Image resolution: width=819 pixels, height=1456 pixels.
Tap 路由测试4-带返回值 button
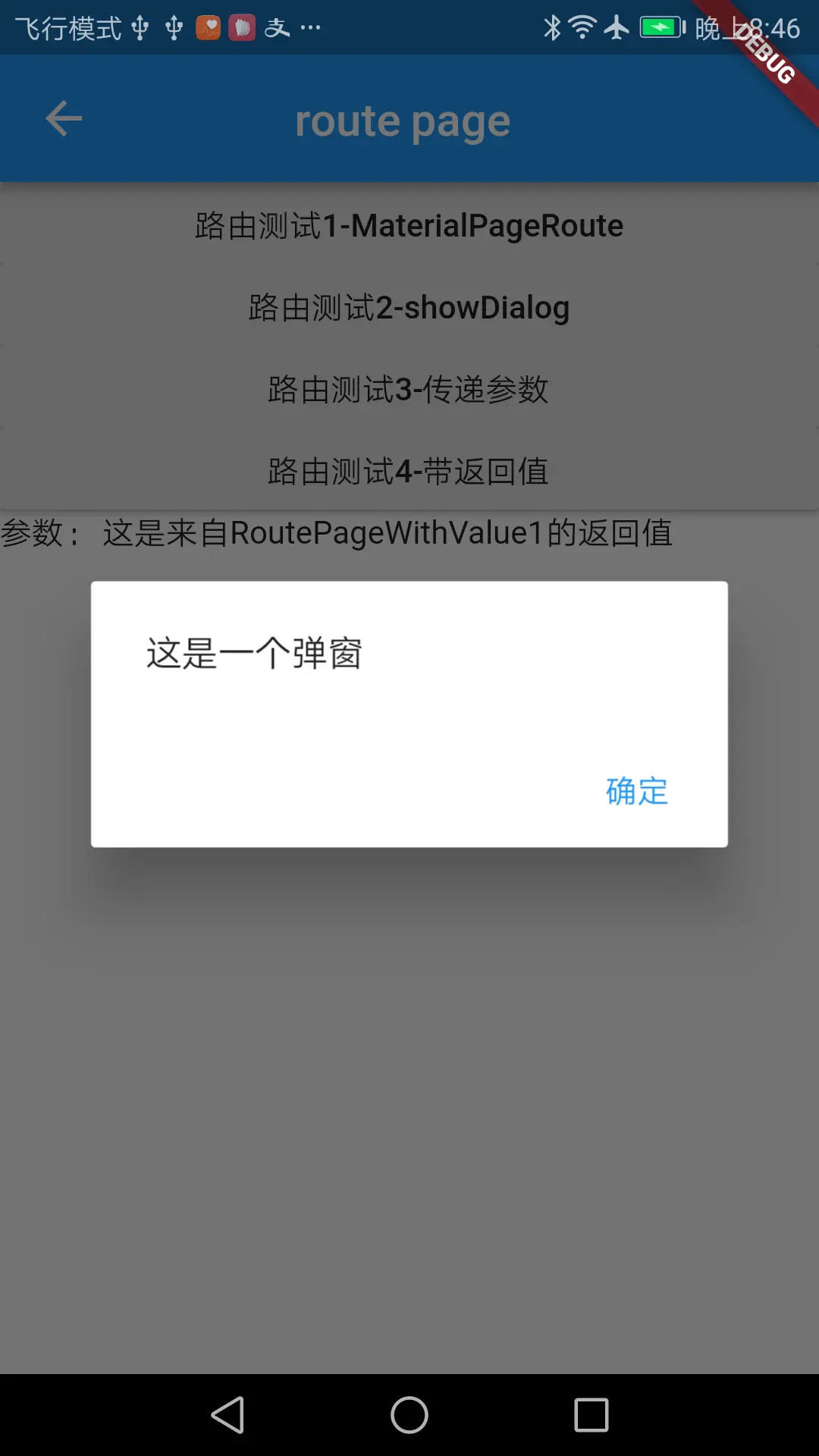tap(409, 472)
